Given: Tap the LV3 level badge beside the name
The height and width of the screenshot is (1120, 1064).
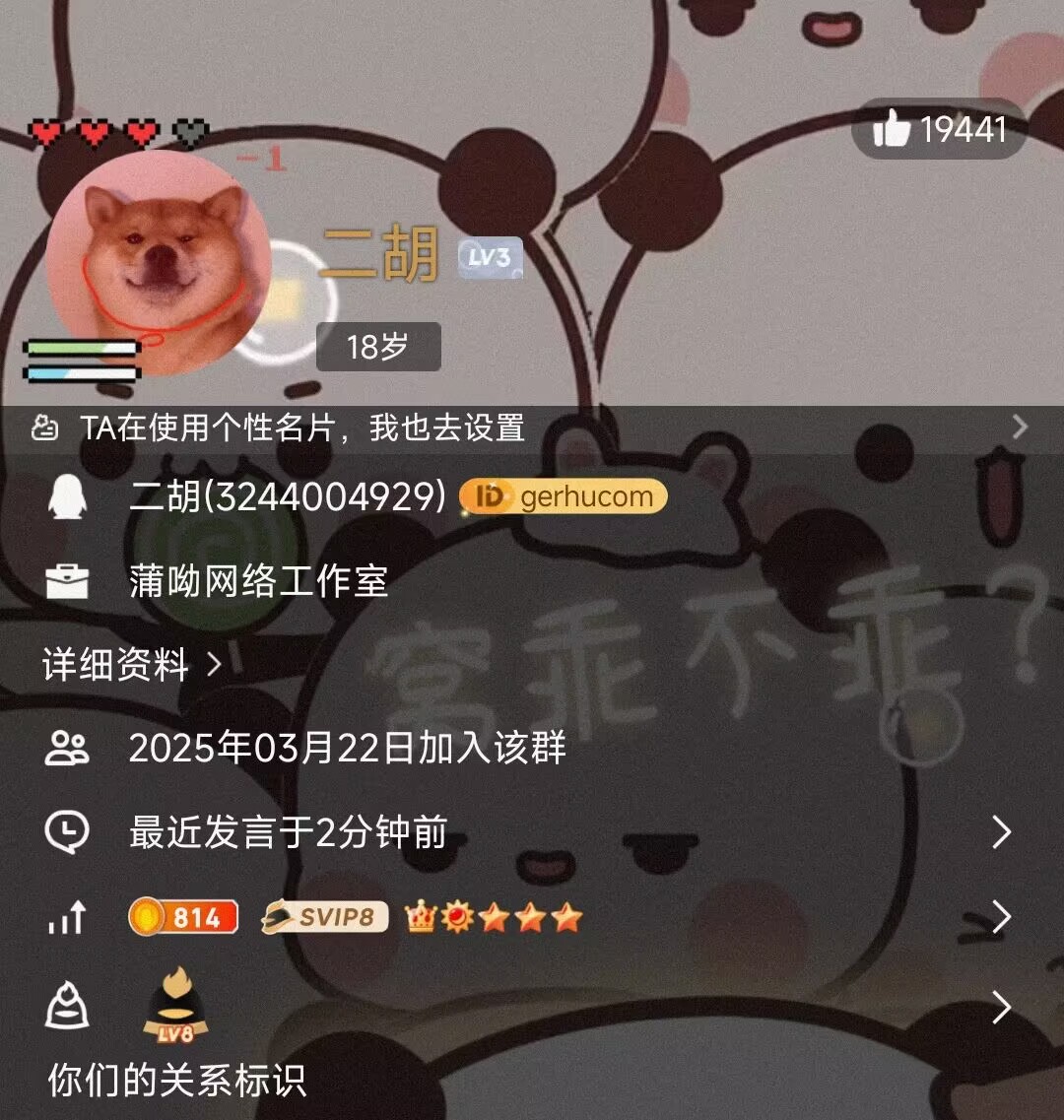Looking at the screenshot, I should coord(490,258).
